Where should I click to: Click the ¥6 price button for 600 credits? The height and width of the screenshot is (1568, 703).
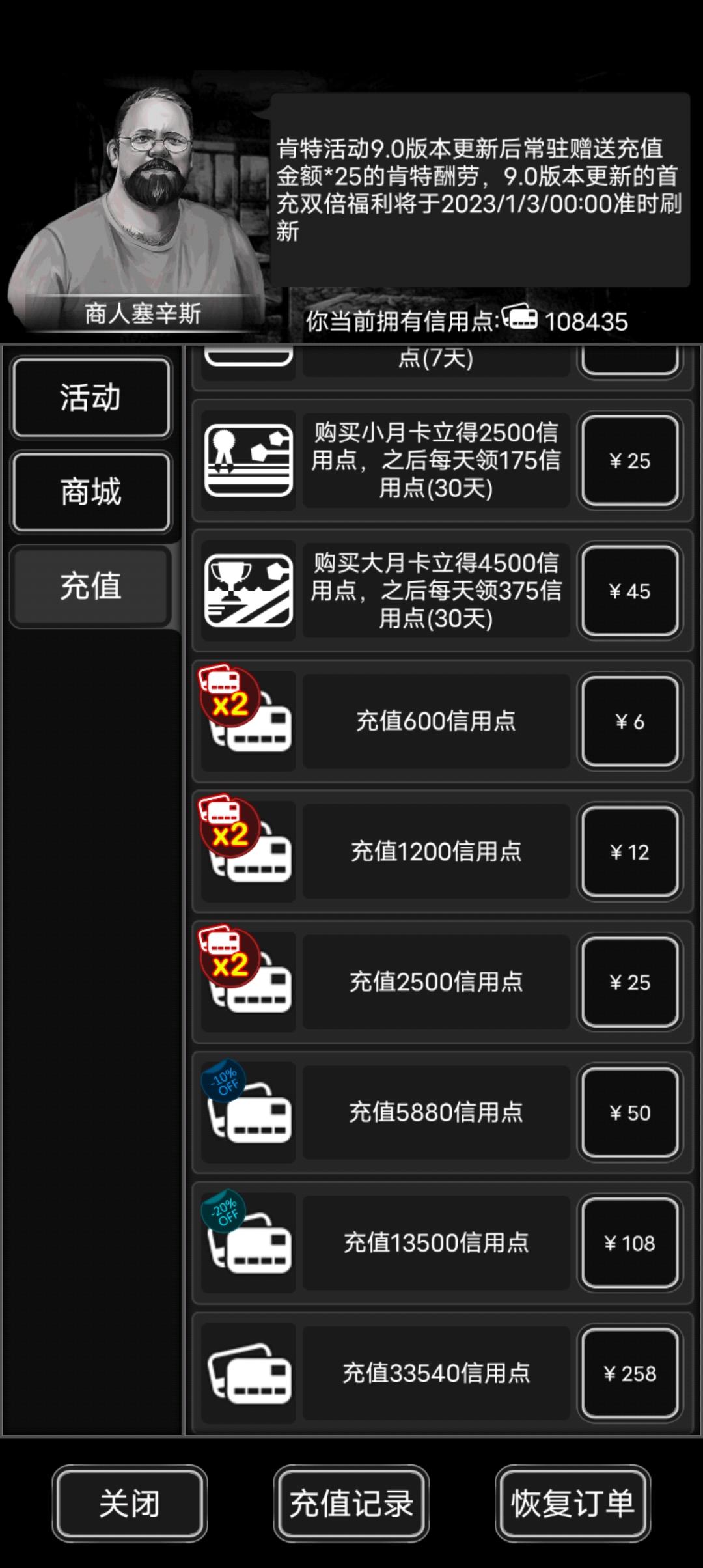(x=629, y=721)
